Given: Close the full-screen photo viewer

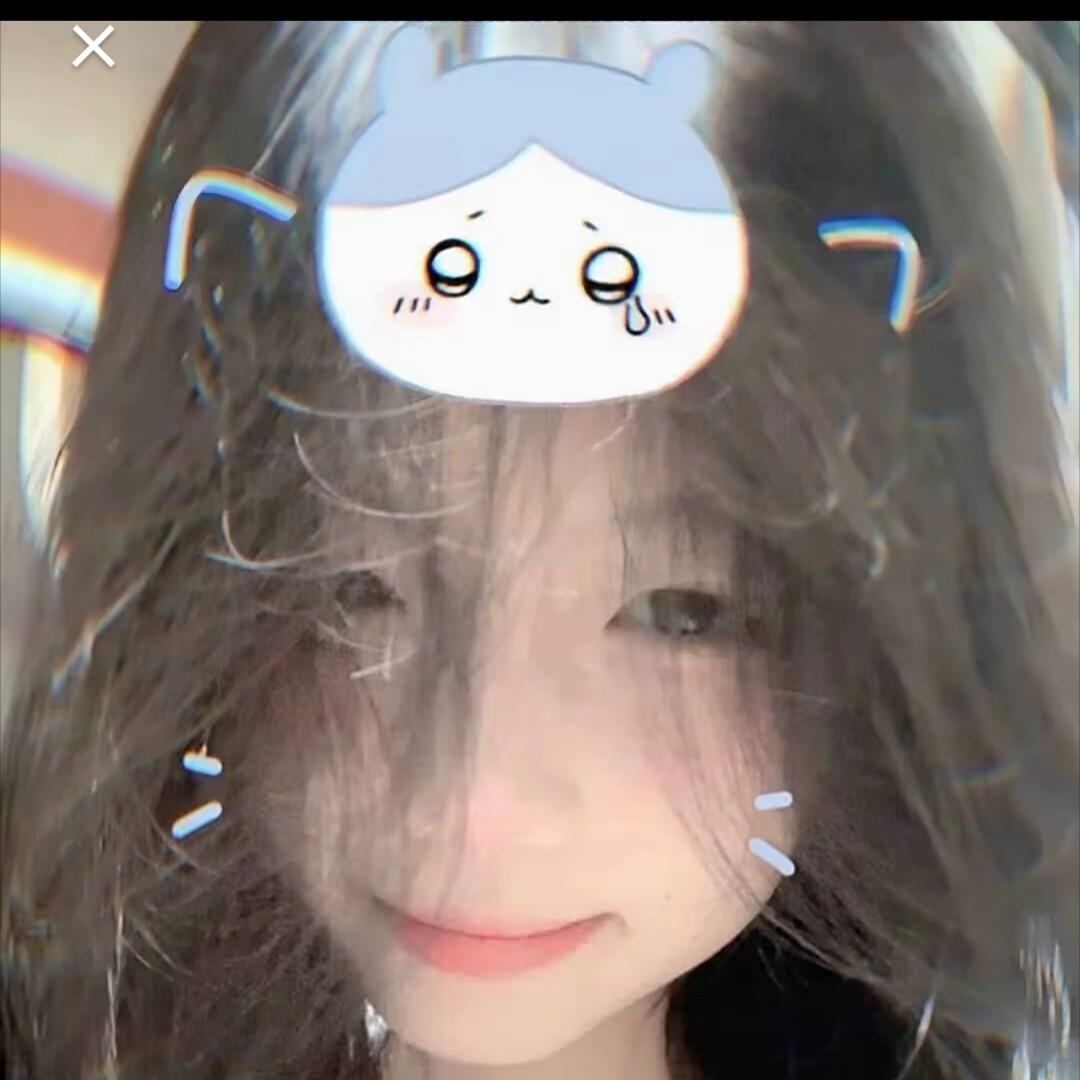Looking at the screenshot, I should [93, 47].
